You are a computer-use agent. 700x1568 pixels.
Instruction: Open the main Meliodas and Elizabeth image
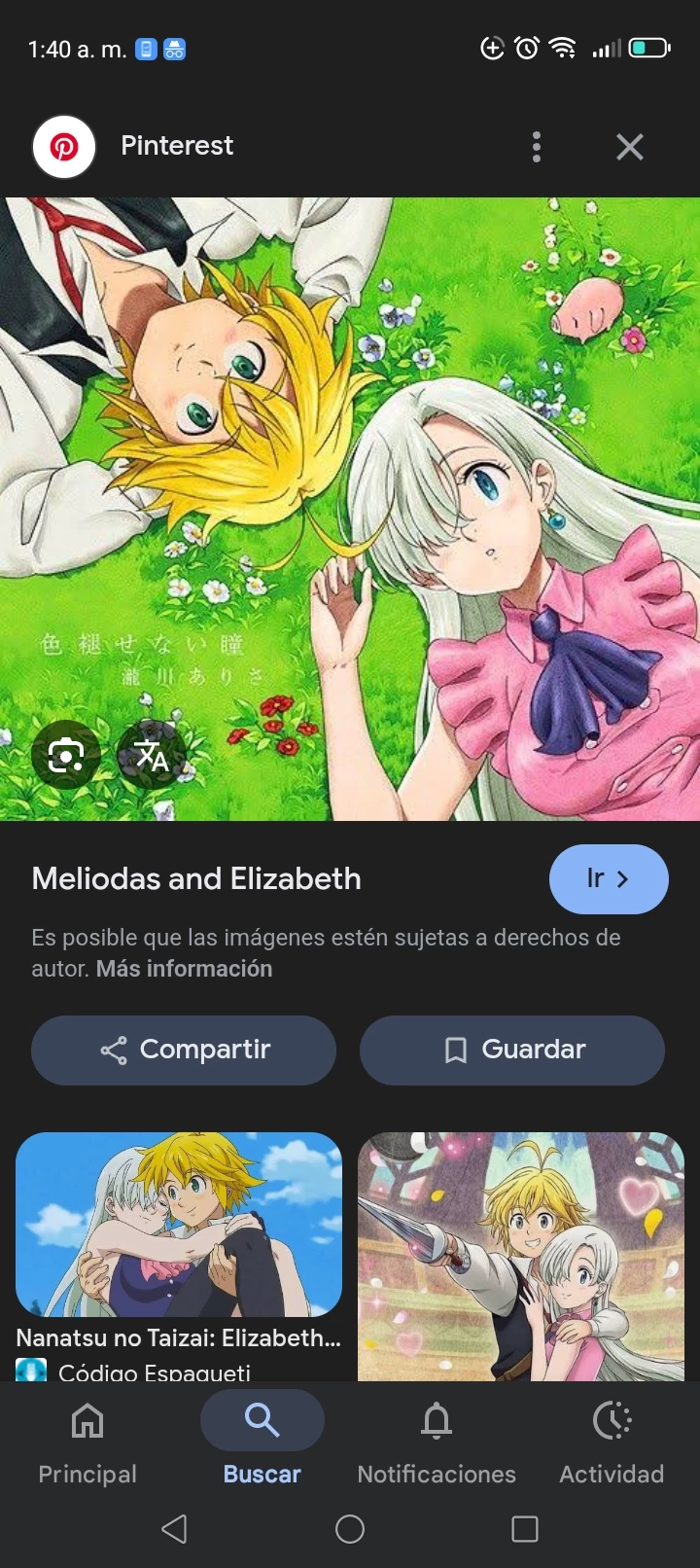click(350, 486)
